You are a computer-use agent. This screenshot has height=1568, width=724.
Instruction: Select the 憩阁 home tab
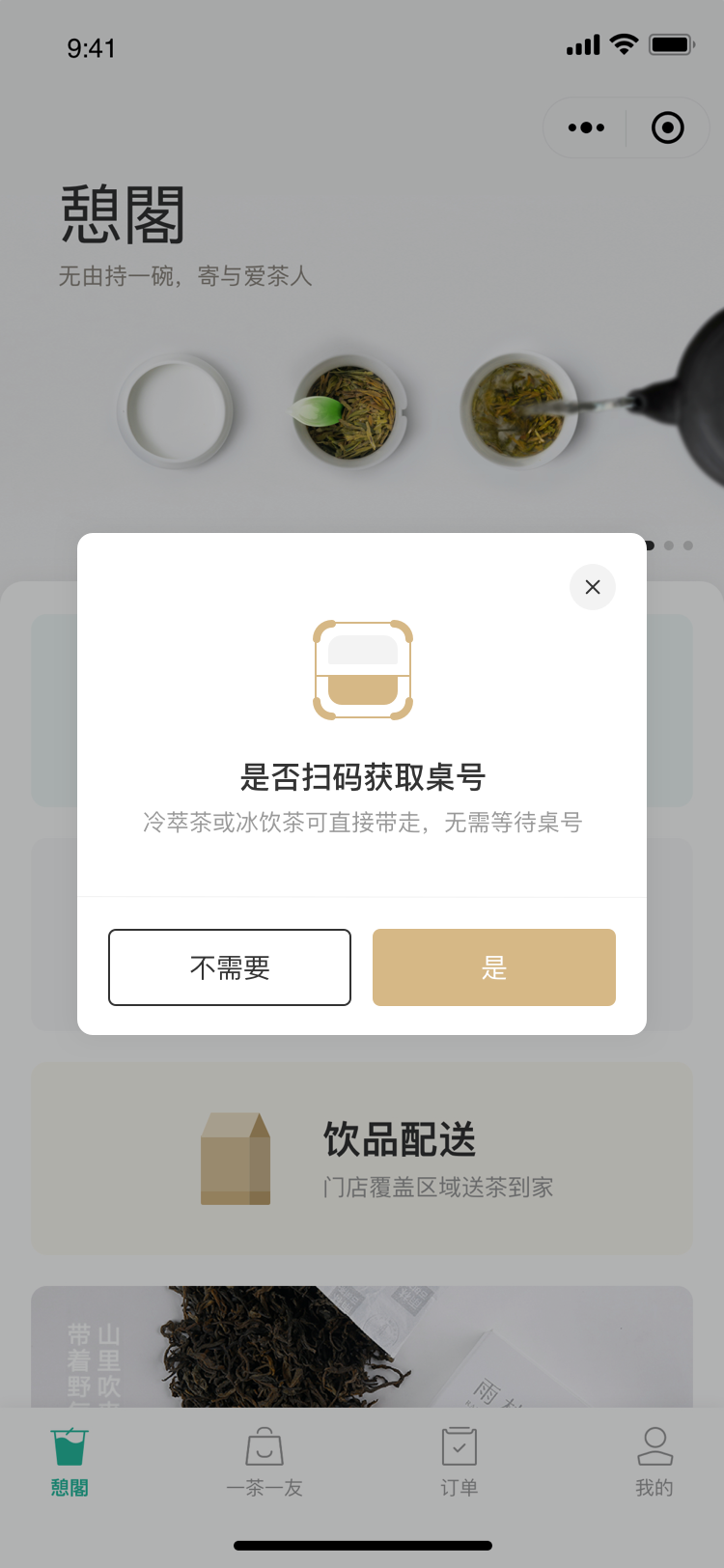[70, 1462]
